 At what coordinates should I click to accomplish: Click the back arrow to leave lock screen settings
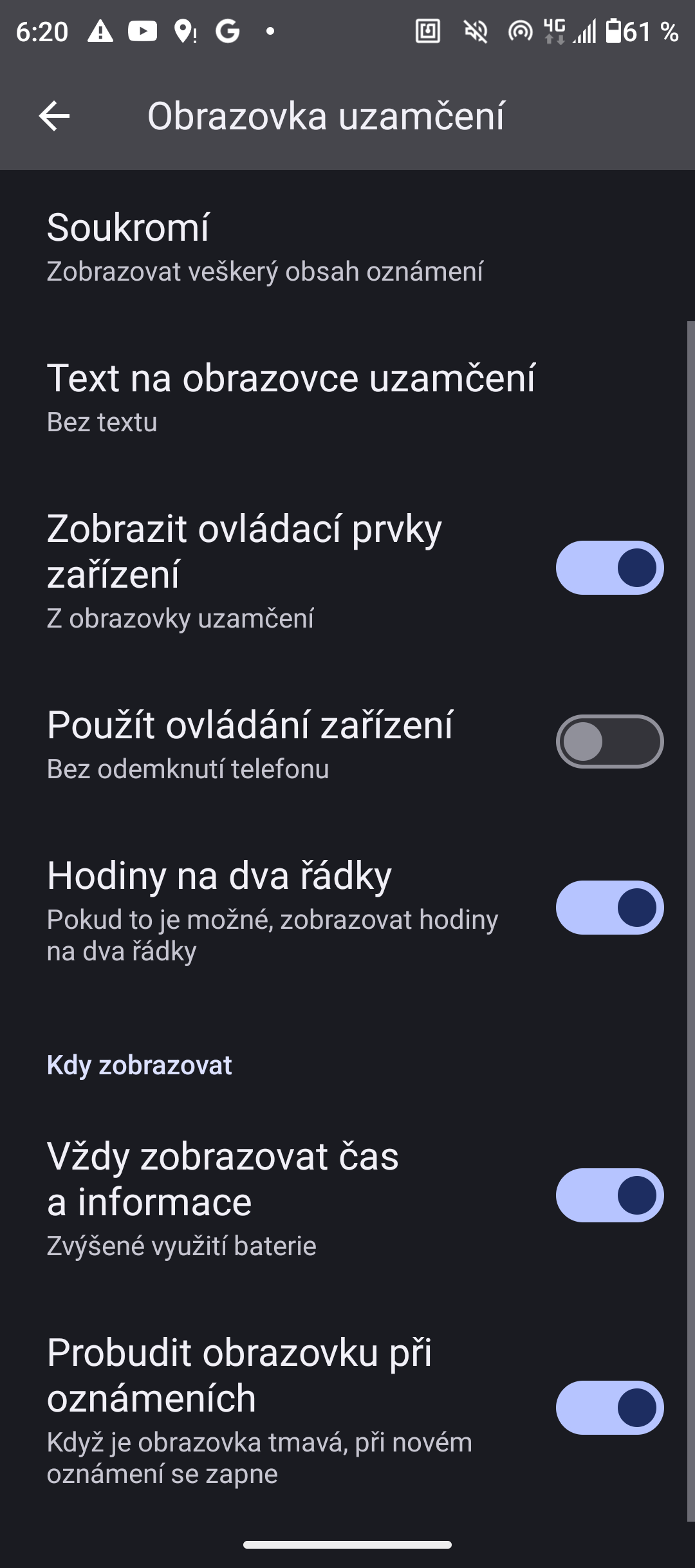tap(55, 116)
